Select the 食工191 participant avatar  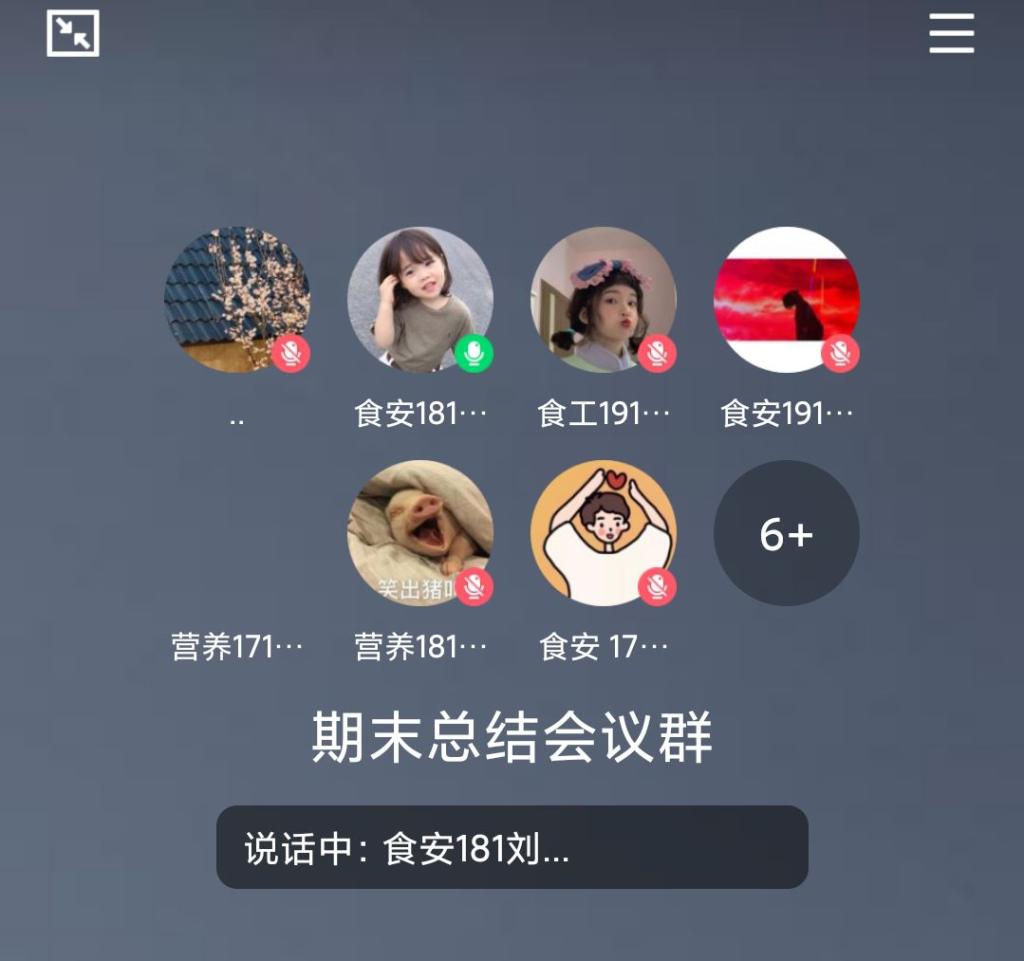click(603, 300)
